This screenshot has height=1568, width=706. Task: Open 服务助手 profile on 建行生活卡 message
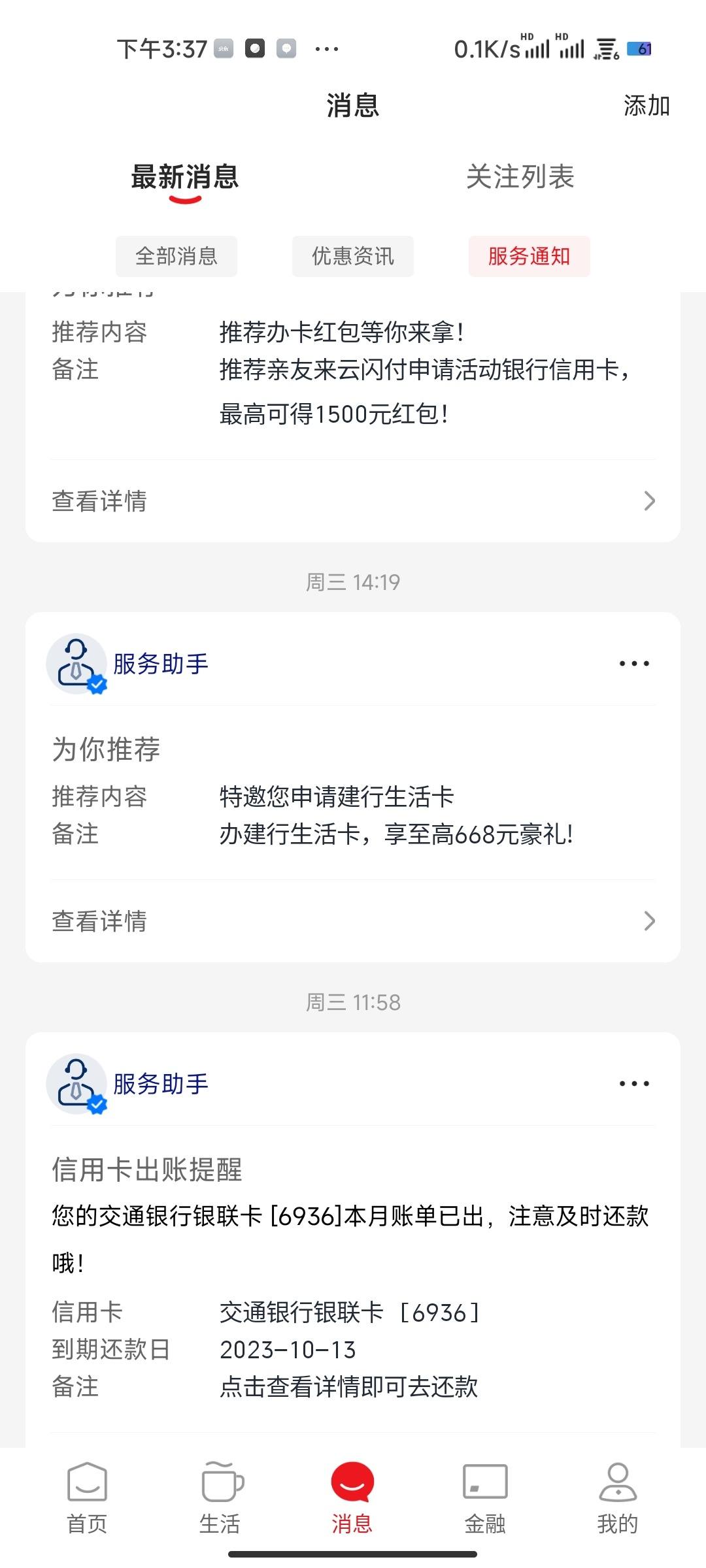pyautogui.click(x=127, y=664)
